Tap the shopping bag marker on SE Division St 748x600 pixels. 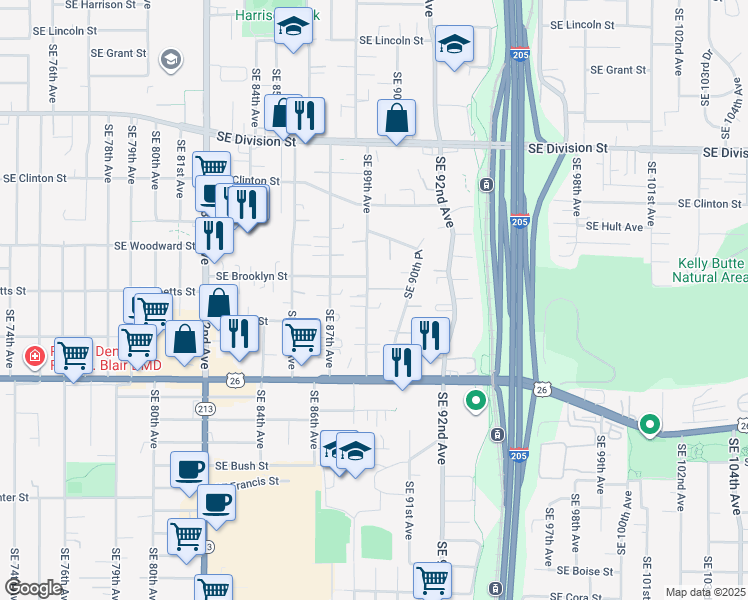tap(397, 118)
